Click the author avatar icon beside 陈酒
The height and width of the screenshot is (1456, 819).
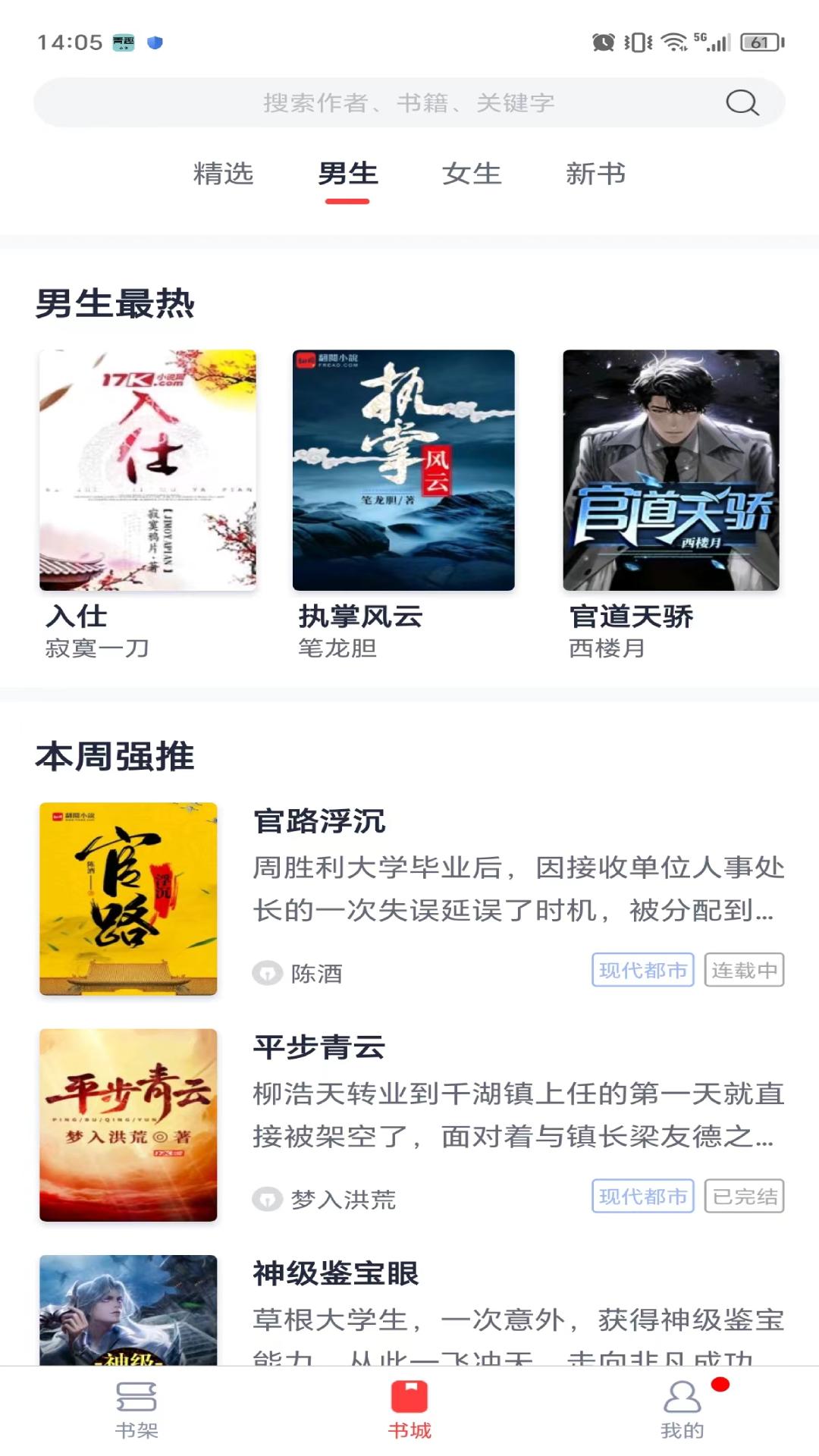[x=267, y=974]
